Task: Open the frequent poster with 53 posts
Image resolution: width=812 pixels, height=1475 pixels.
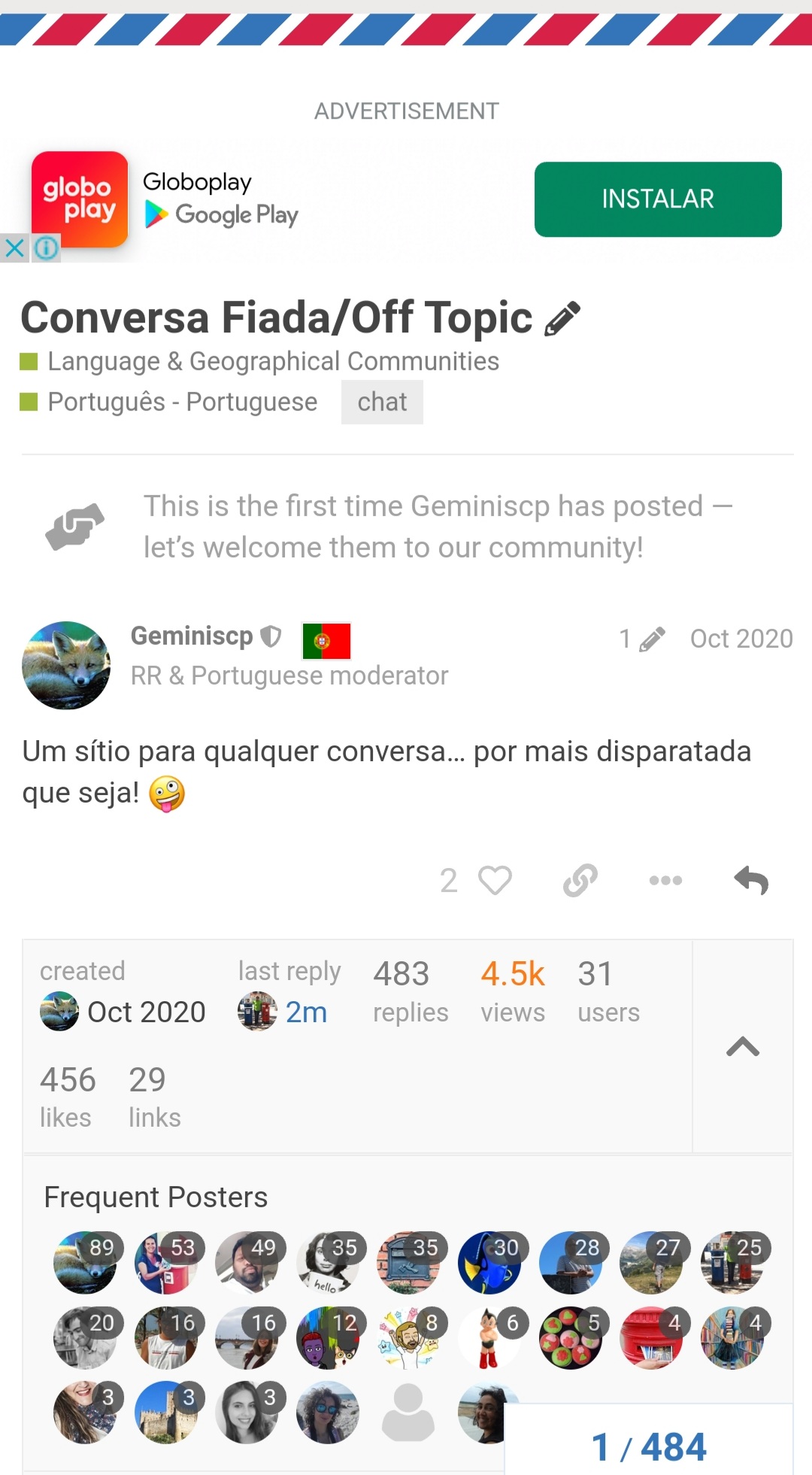Action: (166, 1263)
